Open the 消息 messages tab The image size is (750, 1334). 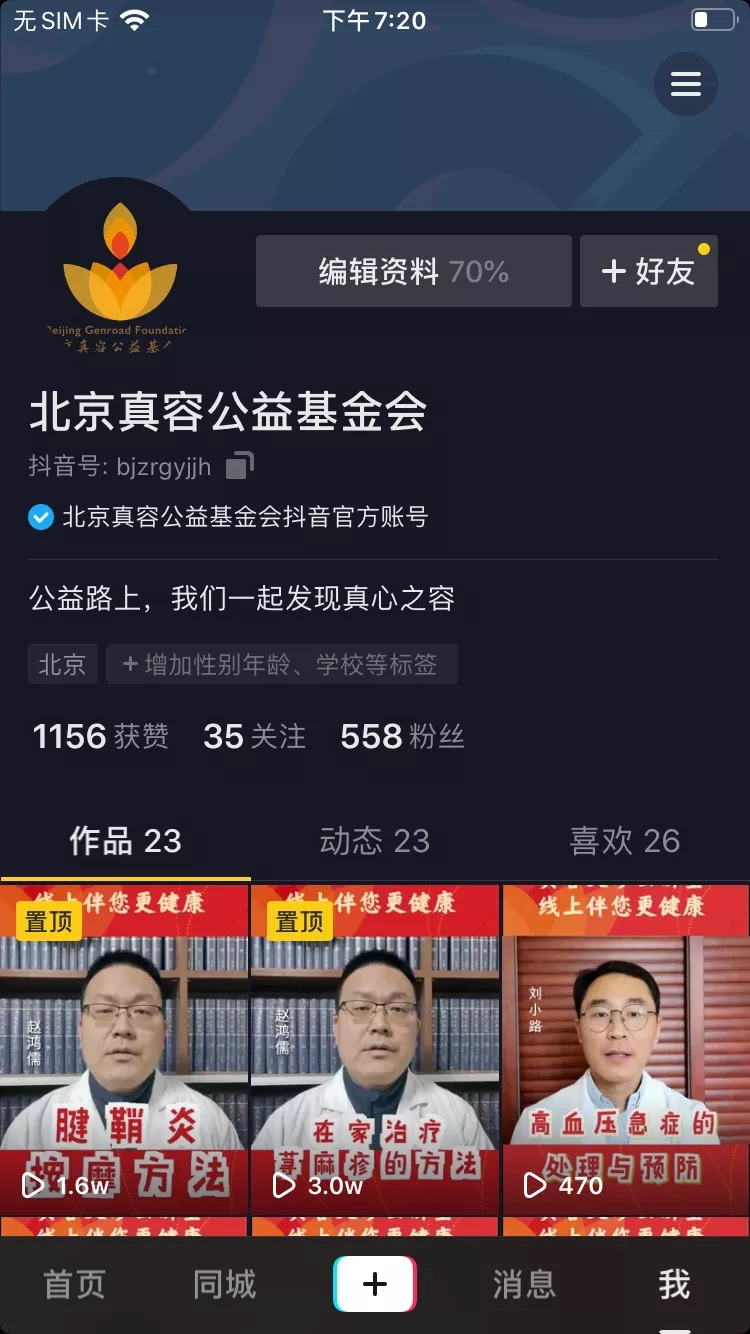[x=524, y=1284]
